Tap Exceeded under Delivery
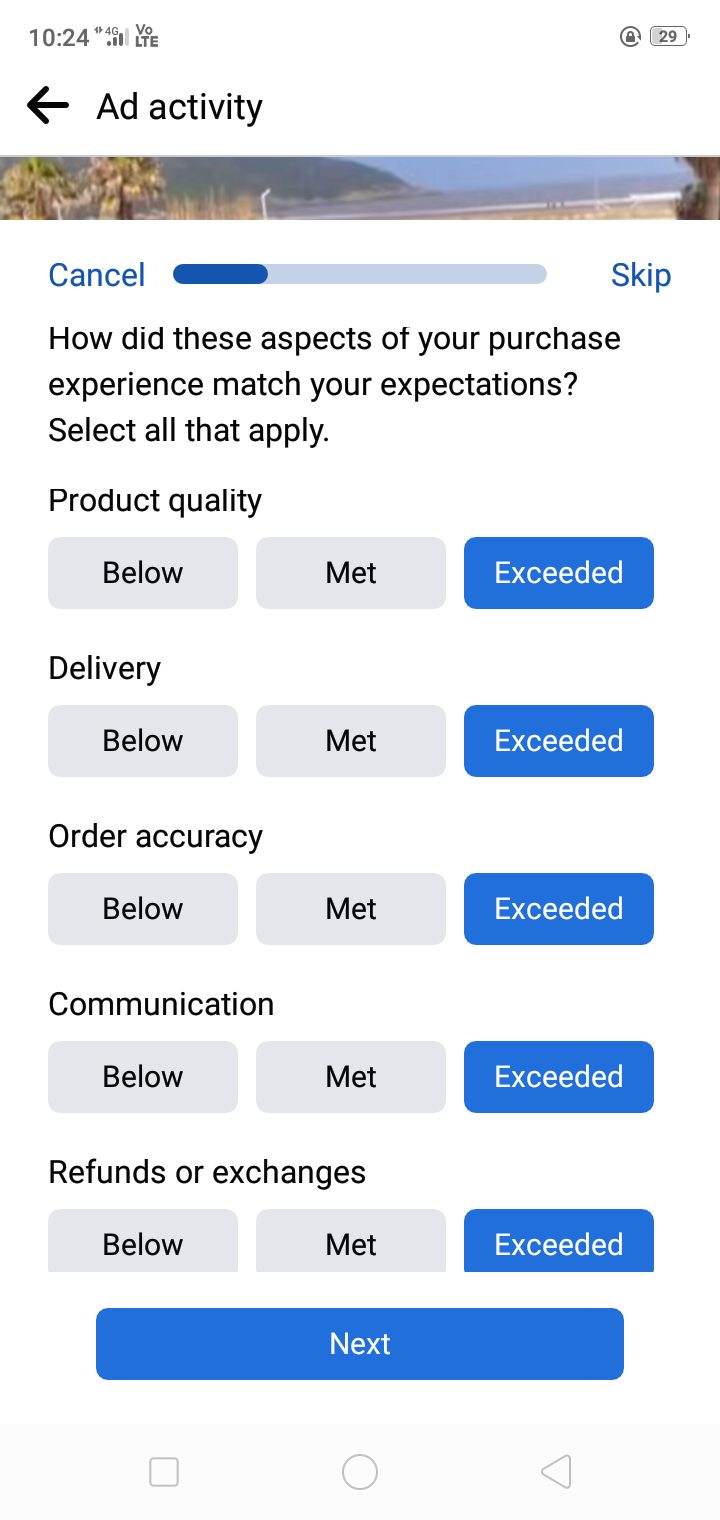This screenshot has width=720, height=1520. (x=559, y=741)
